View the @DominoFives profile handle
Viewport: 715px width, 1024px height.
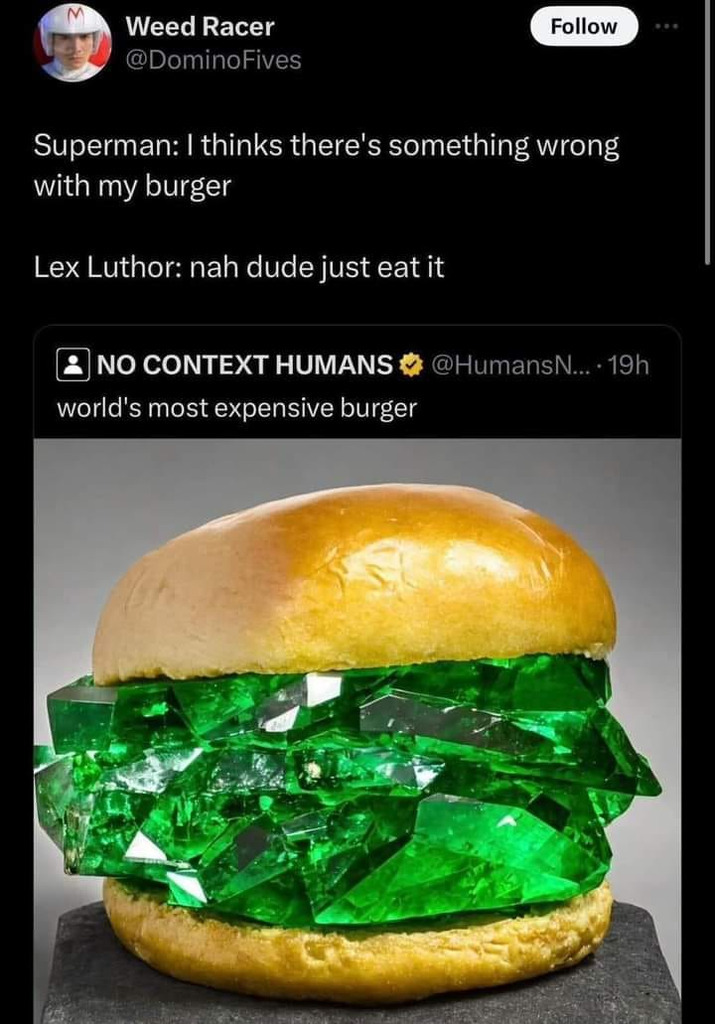[x=213, y=60]
